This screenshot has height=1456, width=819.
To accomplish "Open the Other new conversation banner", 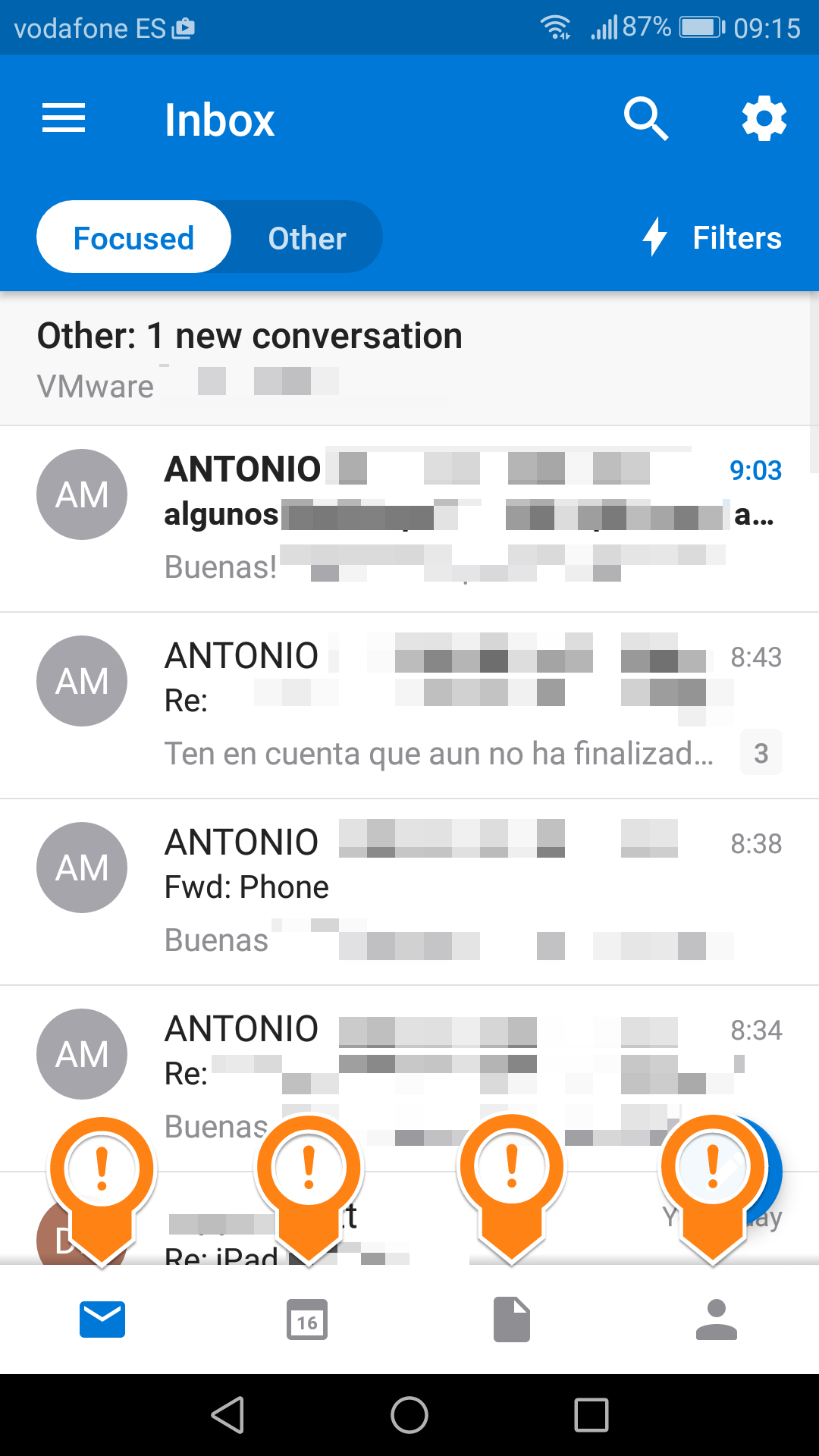I will [409, 359].
